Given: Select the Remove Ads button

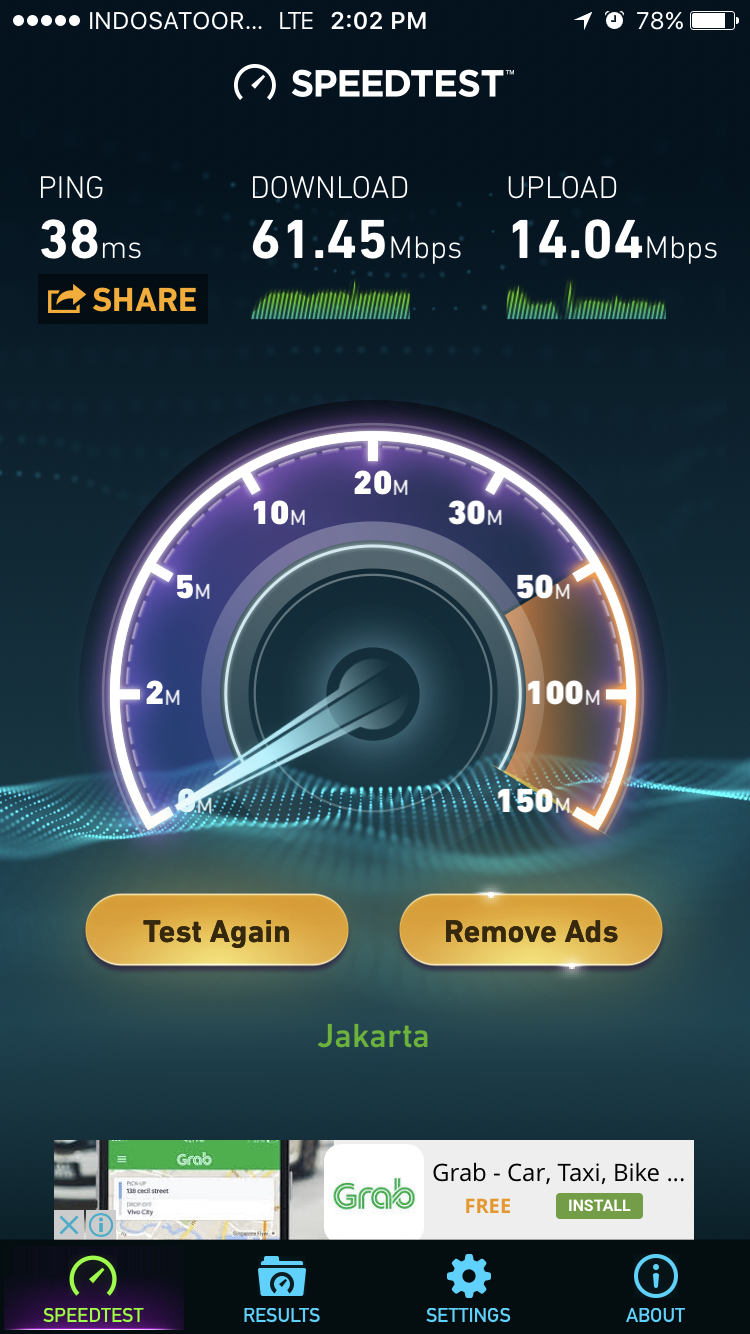Looking at the screenshot, I should click(531, 931).
